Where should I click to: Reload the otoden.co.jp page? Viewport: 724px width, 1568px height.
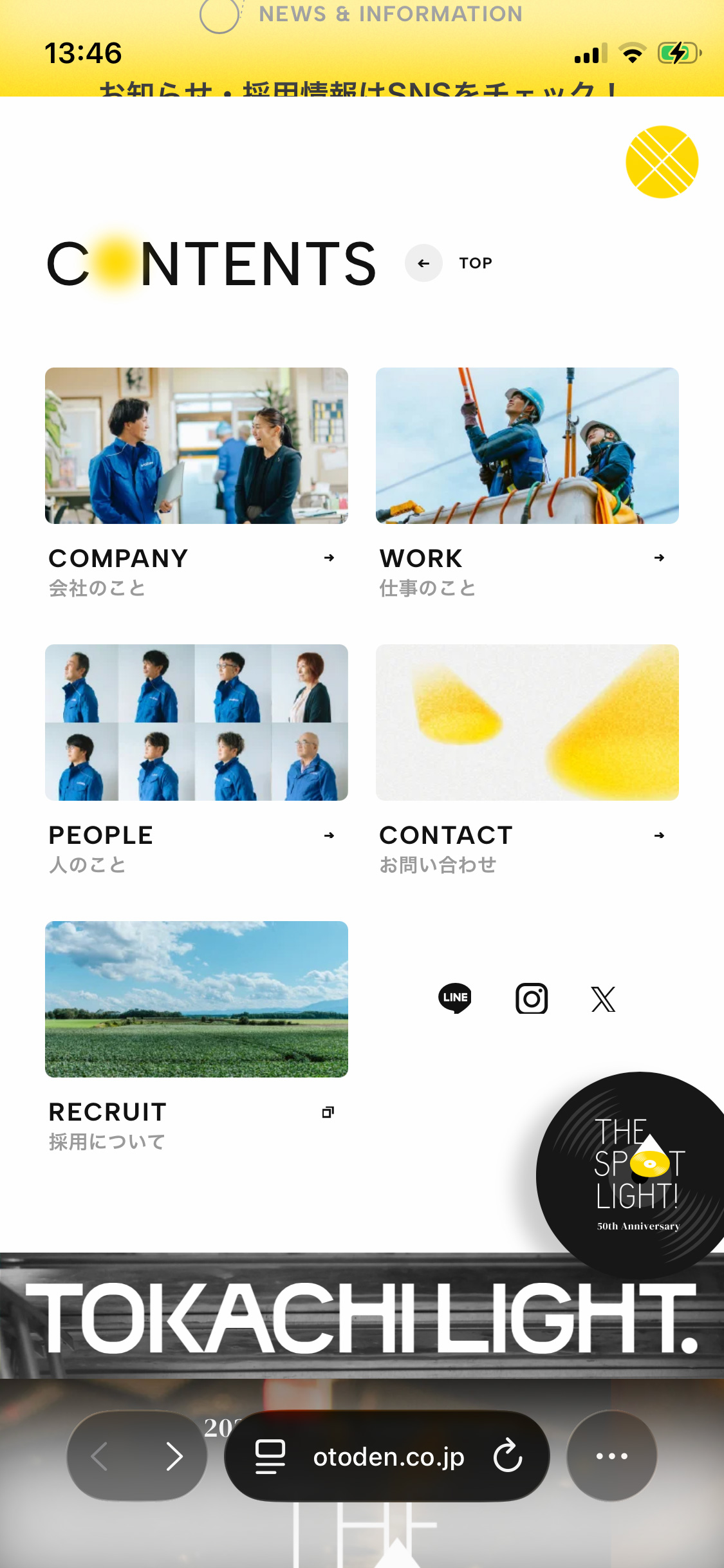[x=508, y=1456]
